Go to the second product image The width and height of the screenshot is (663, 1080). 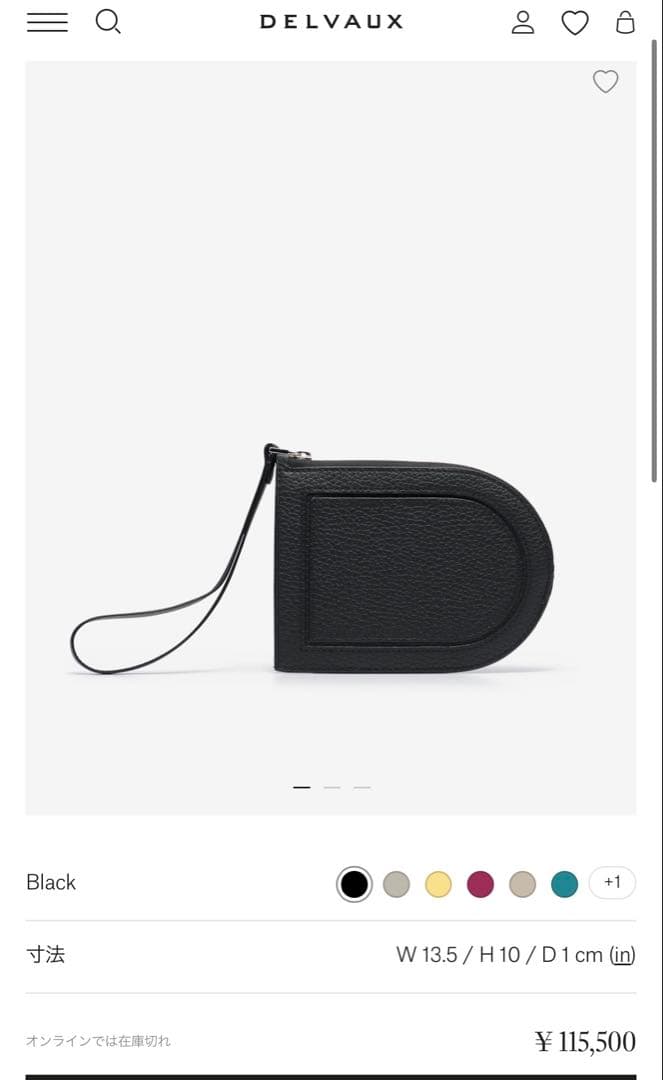click(x=332, y=788)
